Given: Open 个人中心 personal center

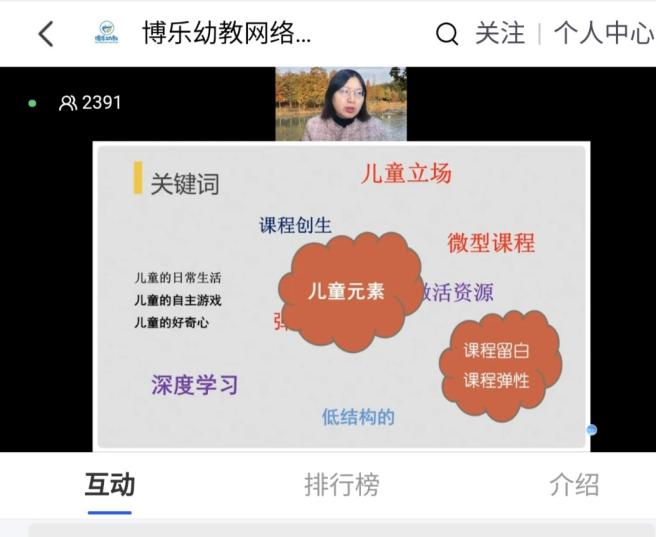Looking at the screenshot, I should click(x=603, y=33).
